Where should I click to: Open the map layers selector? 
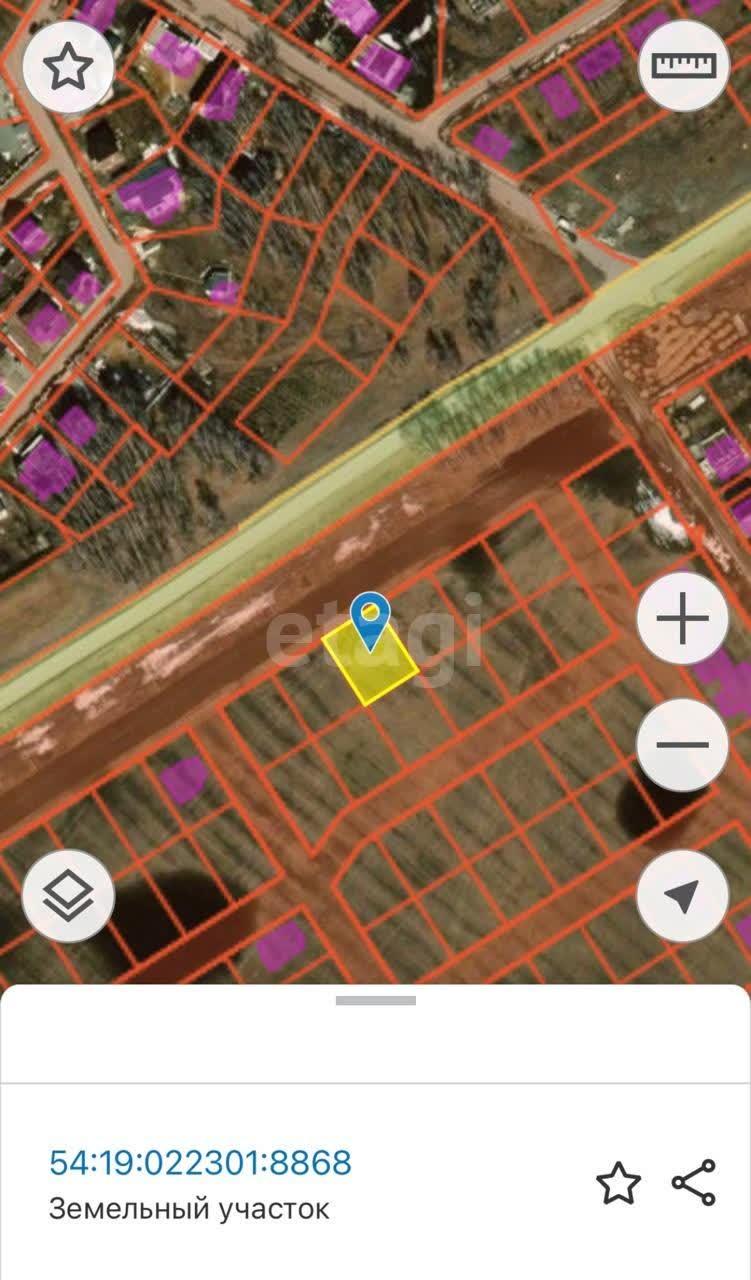68,896
